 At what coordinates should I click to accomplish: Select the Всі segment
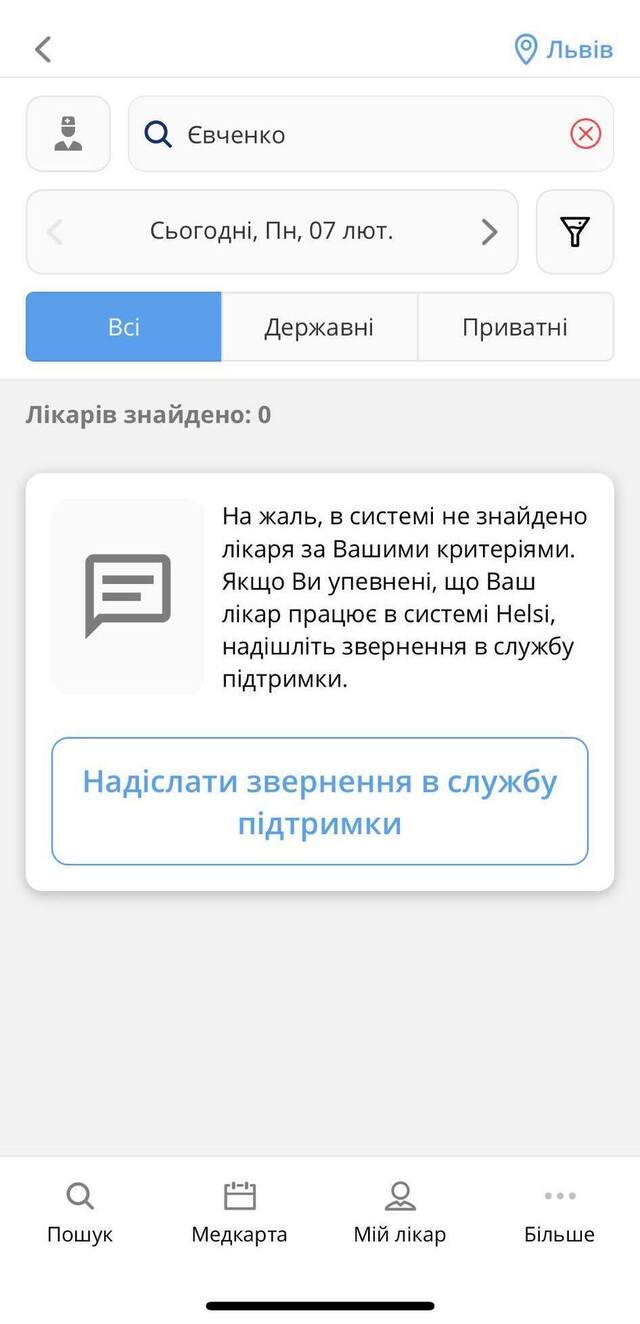pyautogui.click(x=123, y=327)
